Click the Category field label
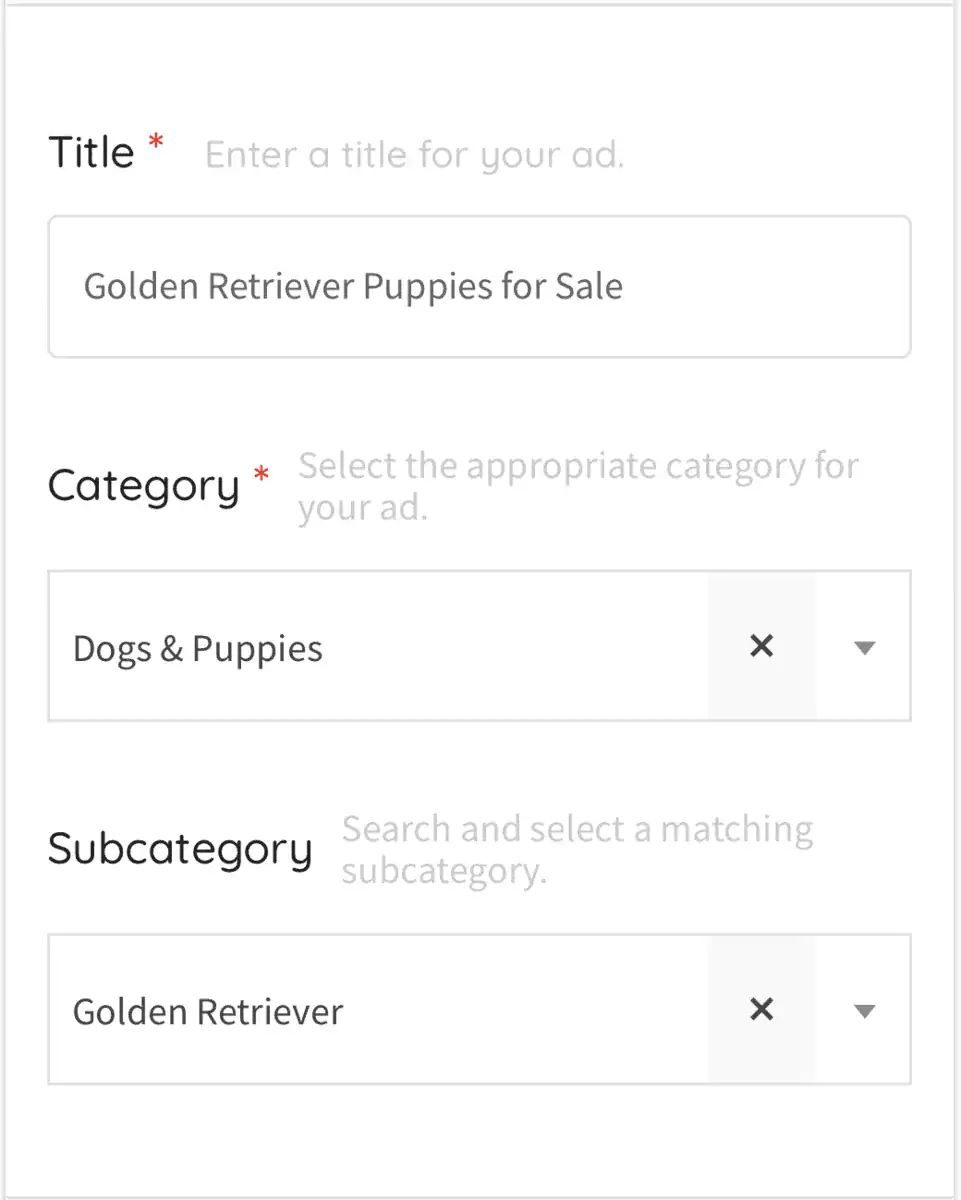961x1200 pixels. [x=144, y=485]
